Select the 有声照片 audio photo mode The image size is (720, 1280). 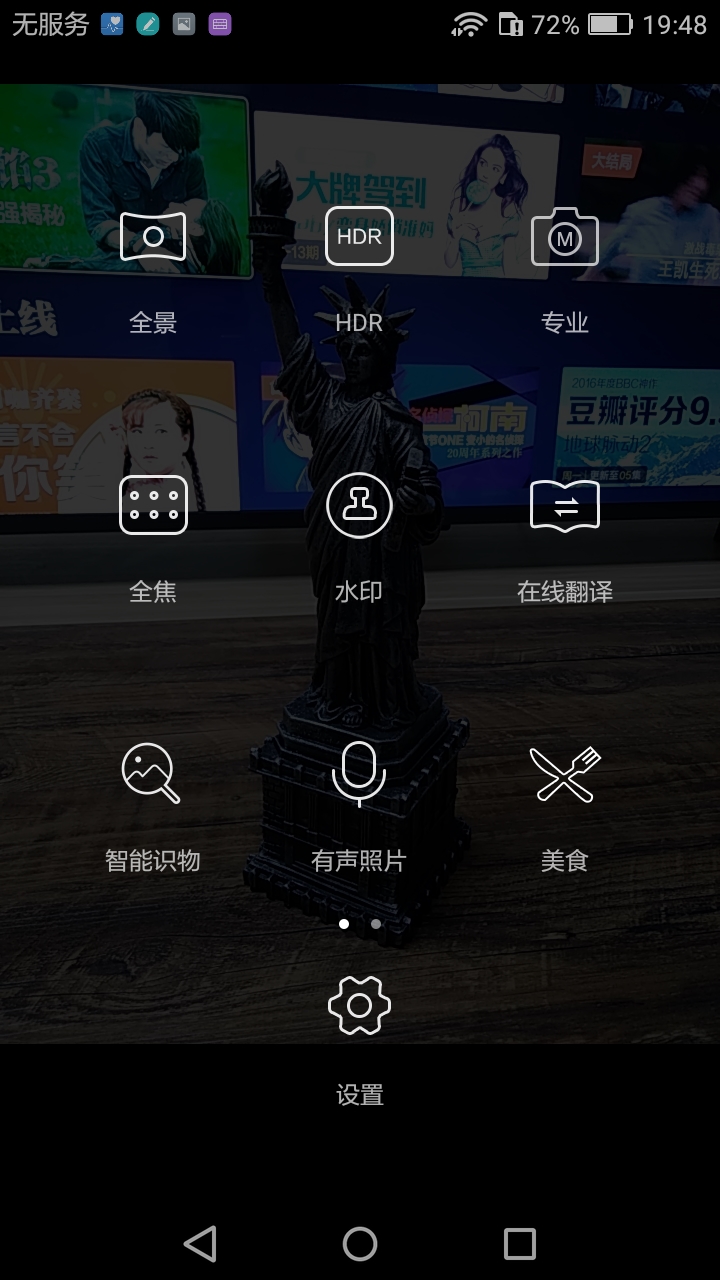pos(359,772)
